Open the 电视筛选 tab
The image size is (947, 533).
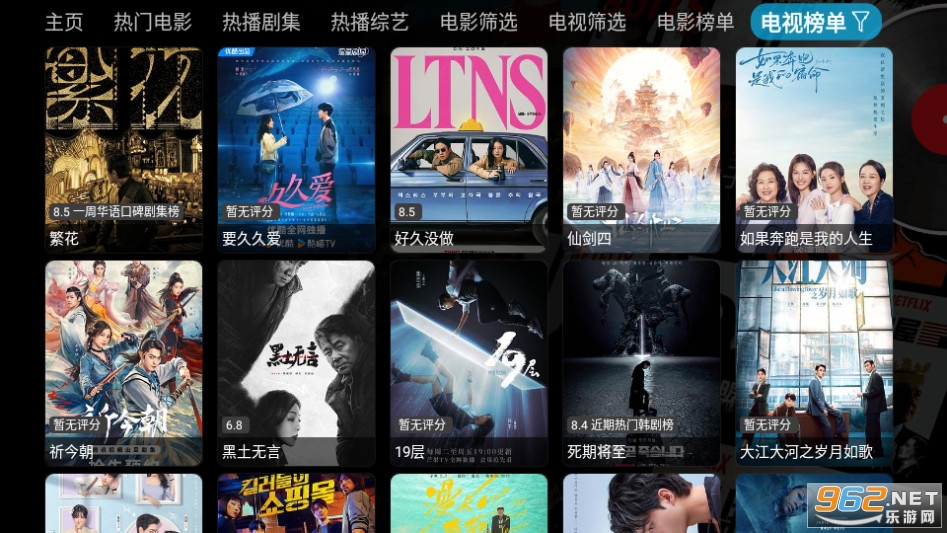(x=587, y=22)
